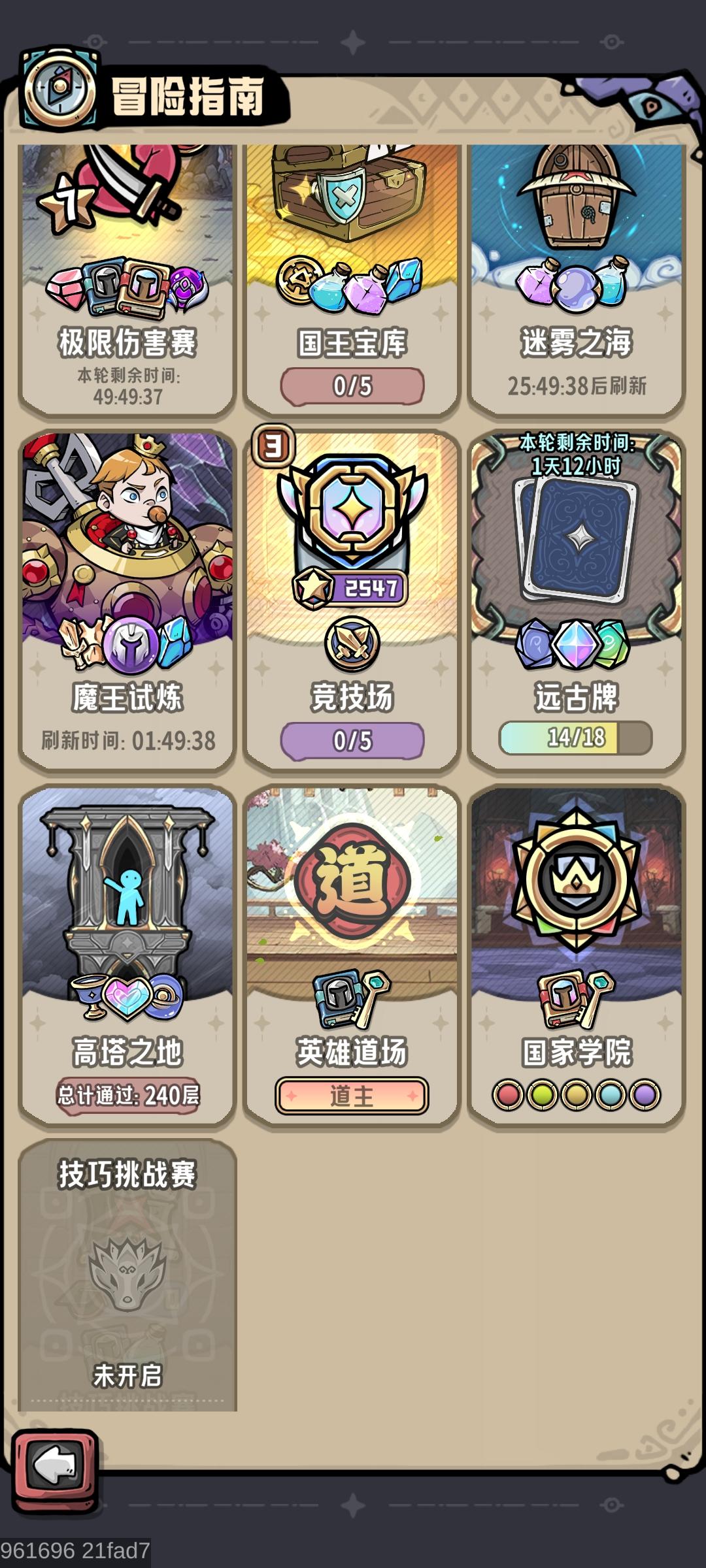Enter the 高塔之地 tower
The image size is (706, 1568).
pos(127,915)
